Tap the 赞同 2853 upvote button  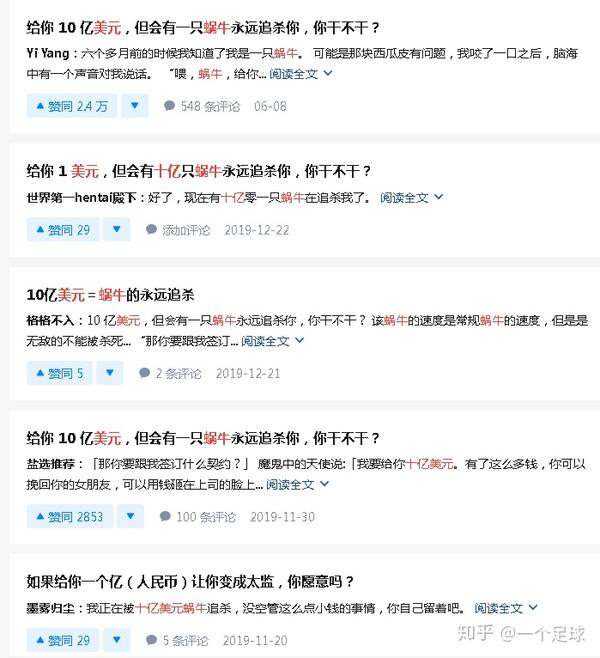(69, 517)
